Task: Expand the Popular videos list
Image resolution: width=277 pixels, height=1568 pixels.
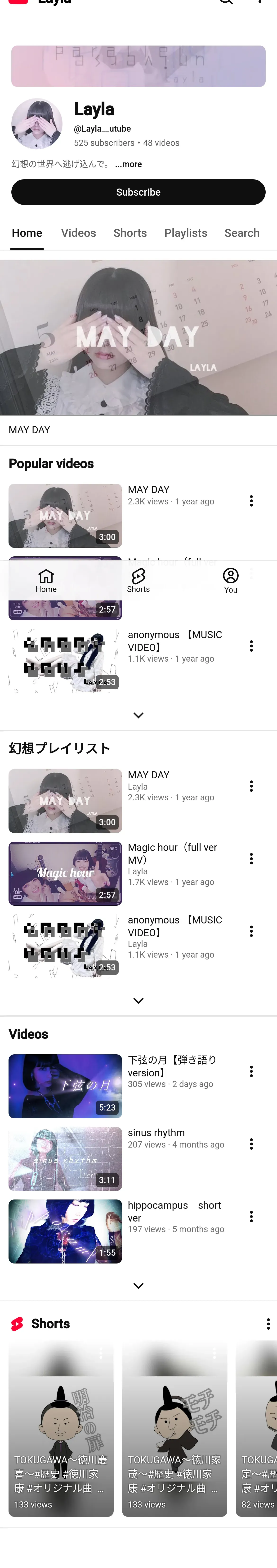Action: click(138, 715)
